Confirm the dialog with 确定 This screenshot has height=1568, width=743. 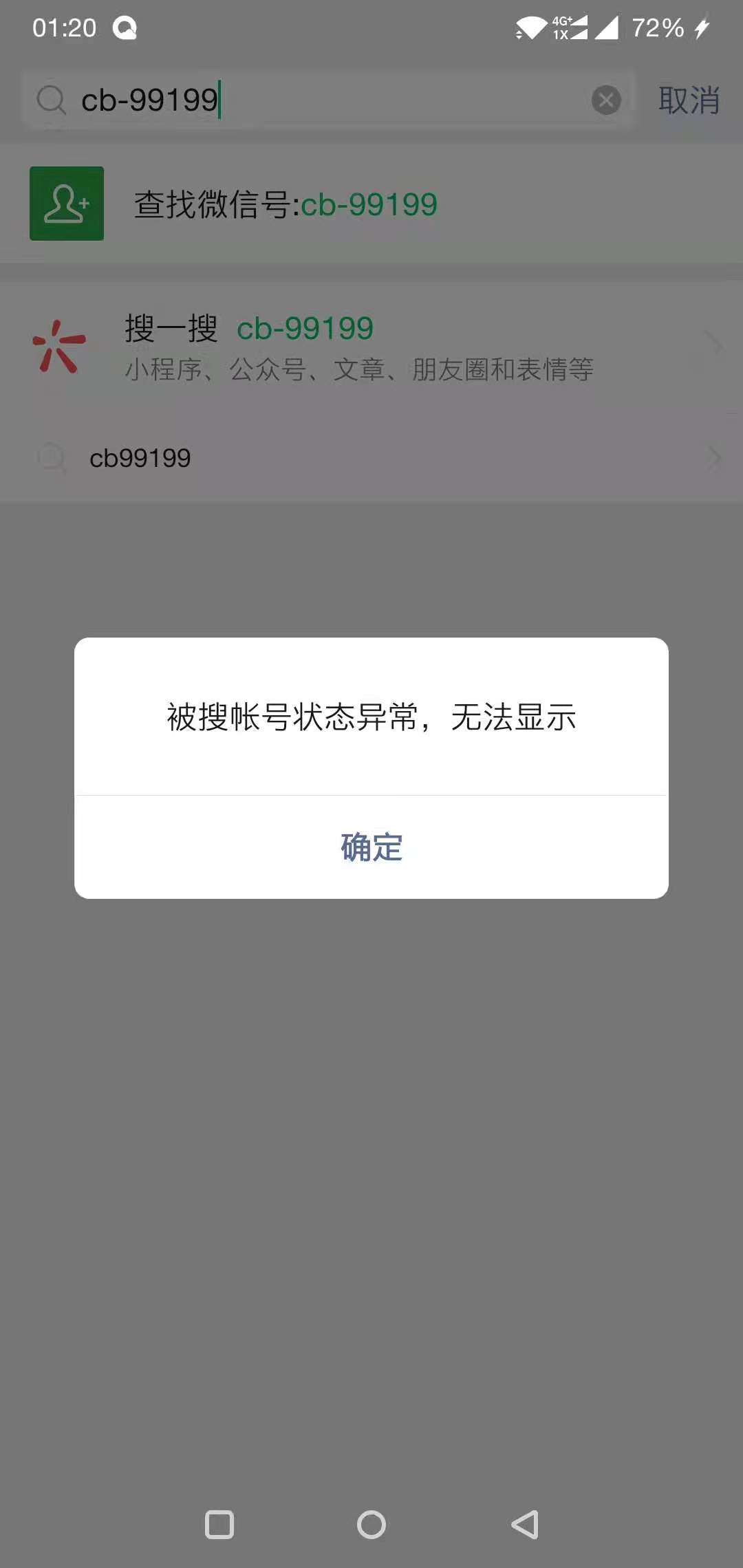pyautogui.click(x=371, y=847)
